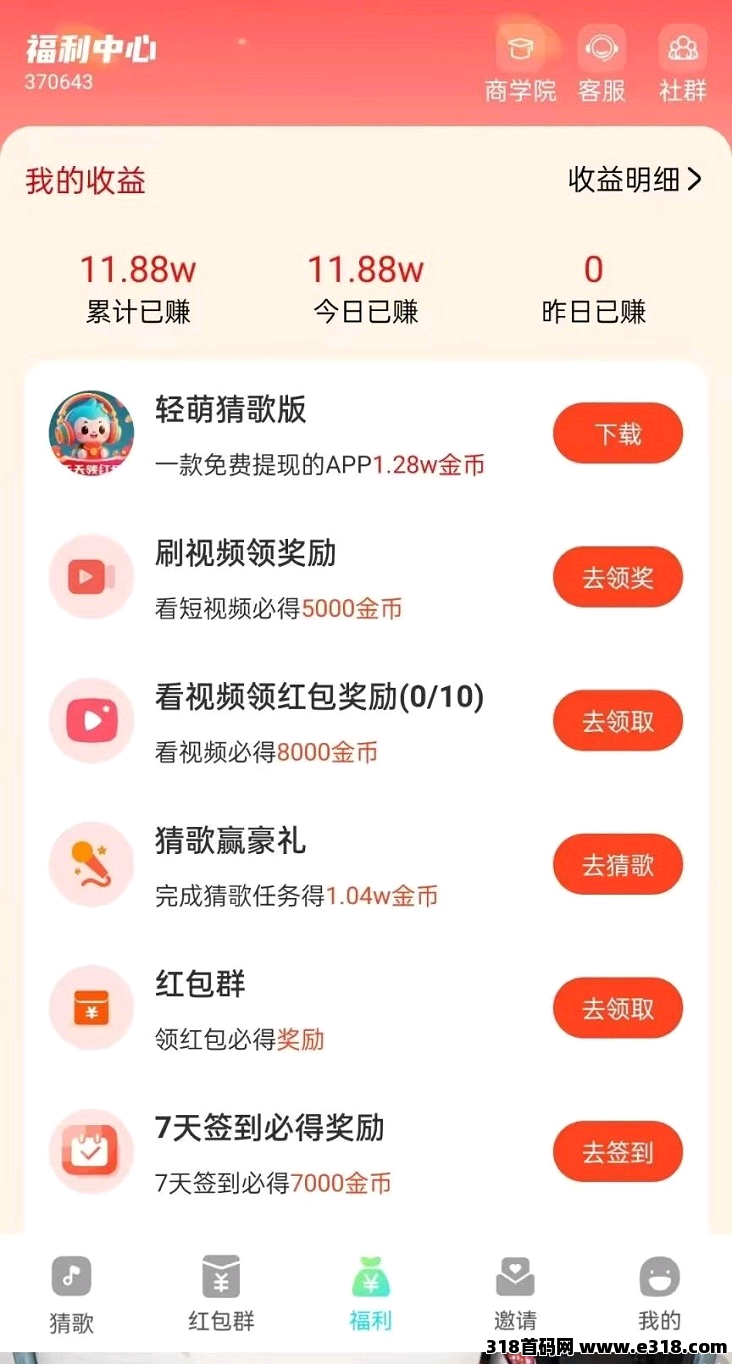The image size is (732, 1364).
Task: Click the 今日已赚 earnings amount 11.88w
Action: pos(364,269)
